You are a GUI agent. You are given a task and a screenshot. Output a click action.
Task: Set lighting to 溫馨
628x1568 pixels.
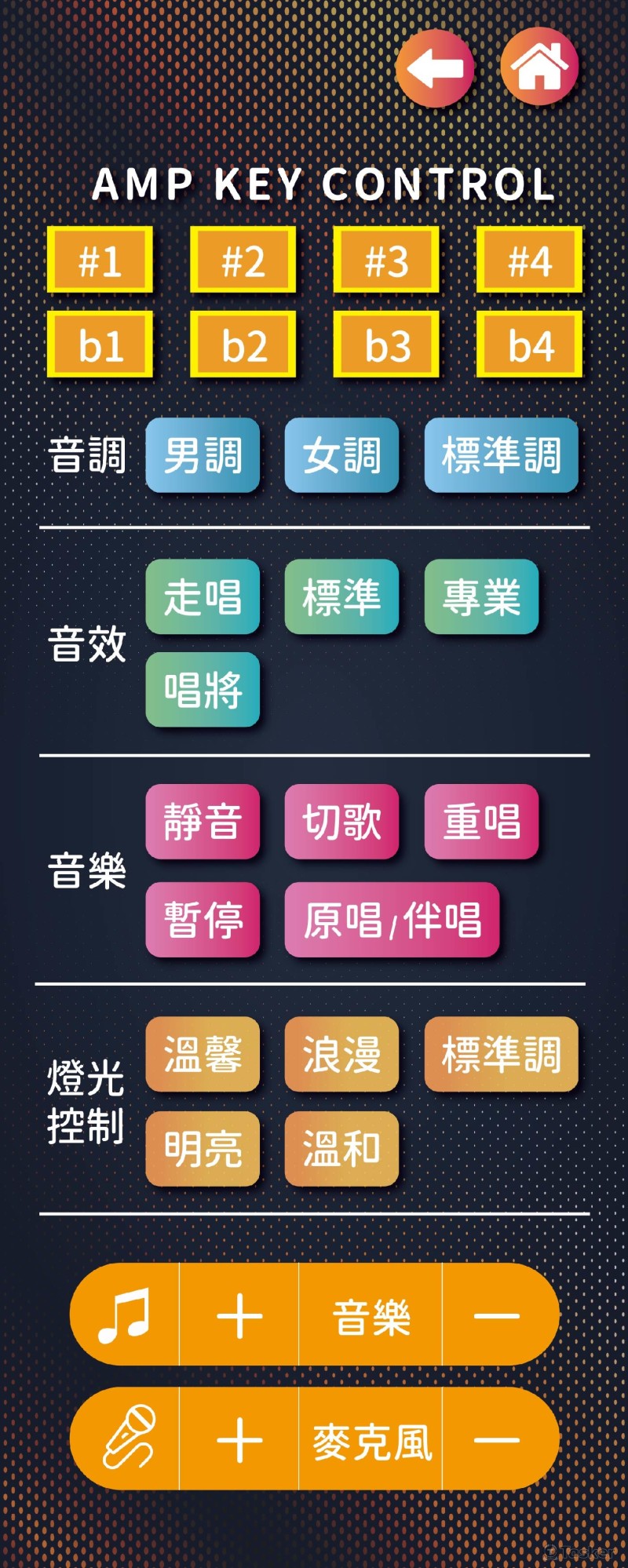(203, 1053)
